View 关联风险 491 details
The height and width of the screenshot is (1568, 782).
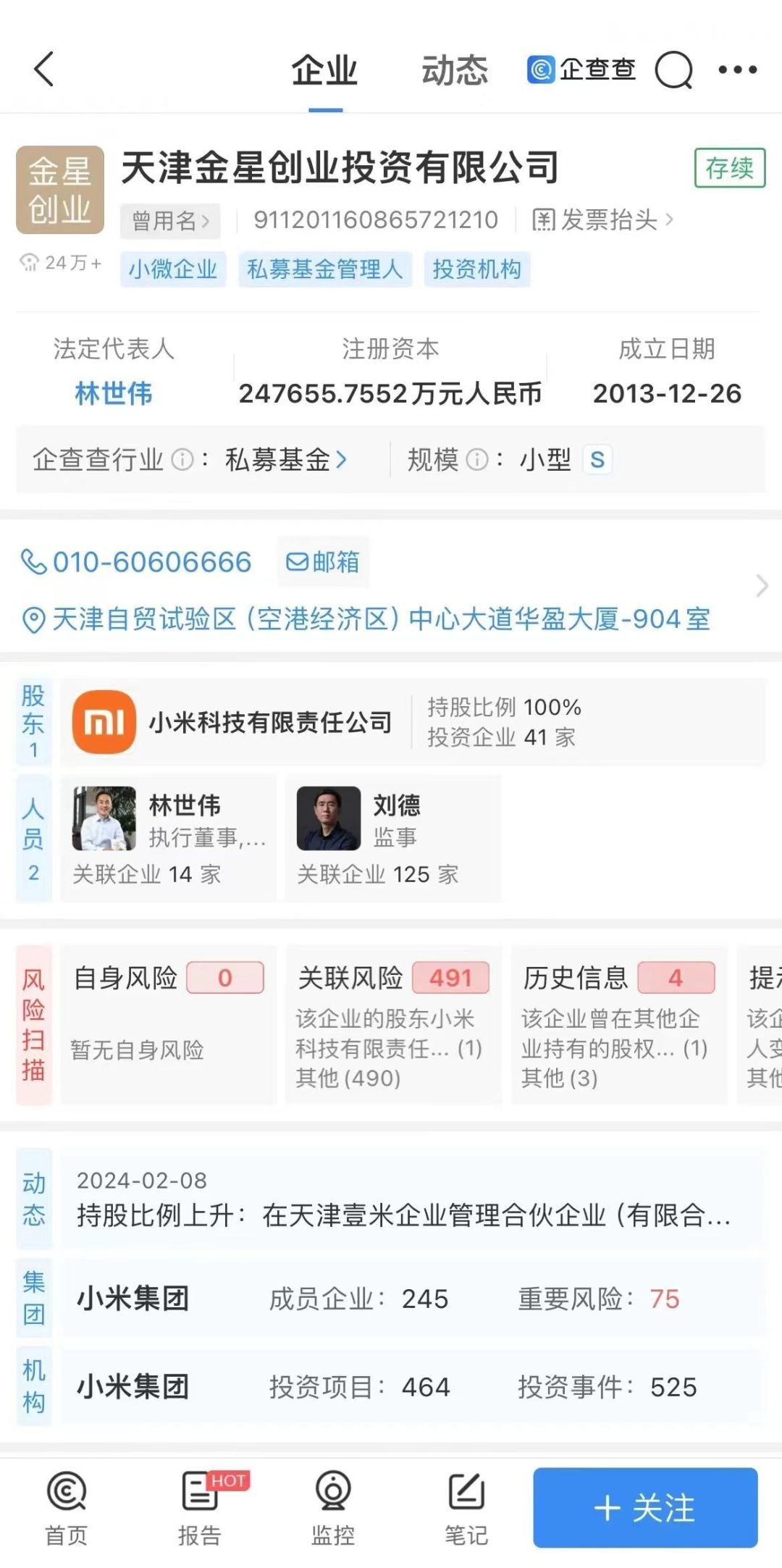(x=393, y=1025)
